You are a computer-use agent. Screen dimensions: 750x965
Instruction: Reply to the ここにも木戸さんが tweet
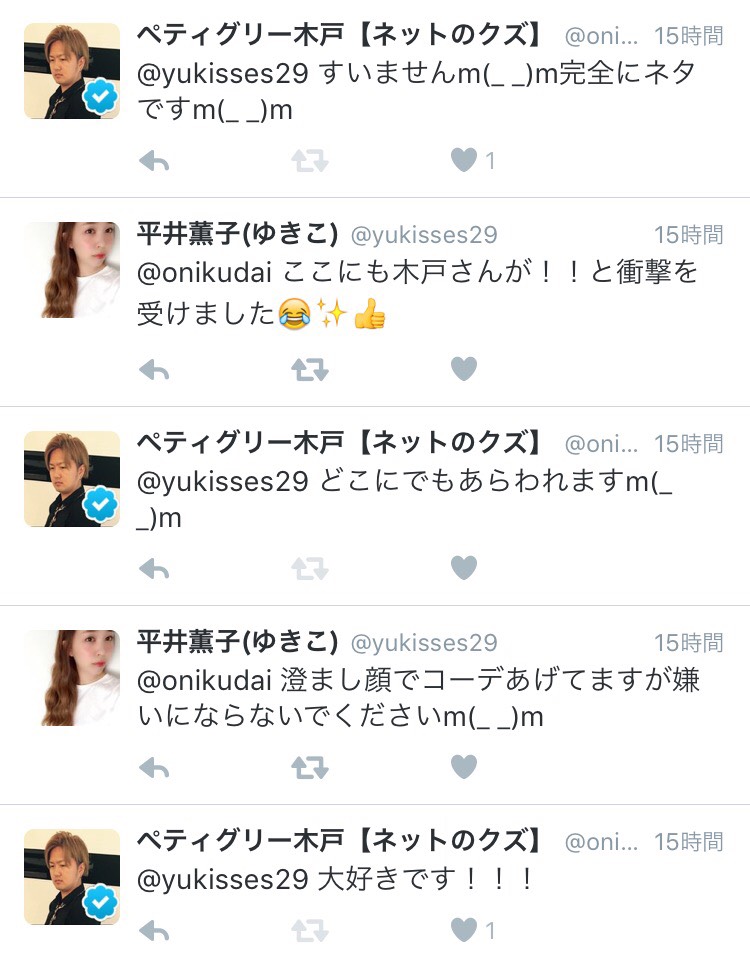click(x=154, y=370)
